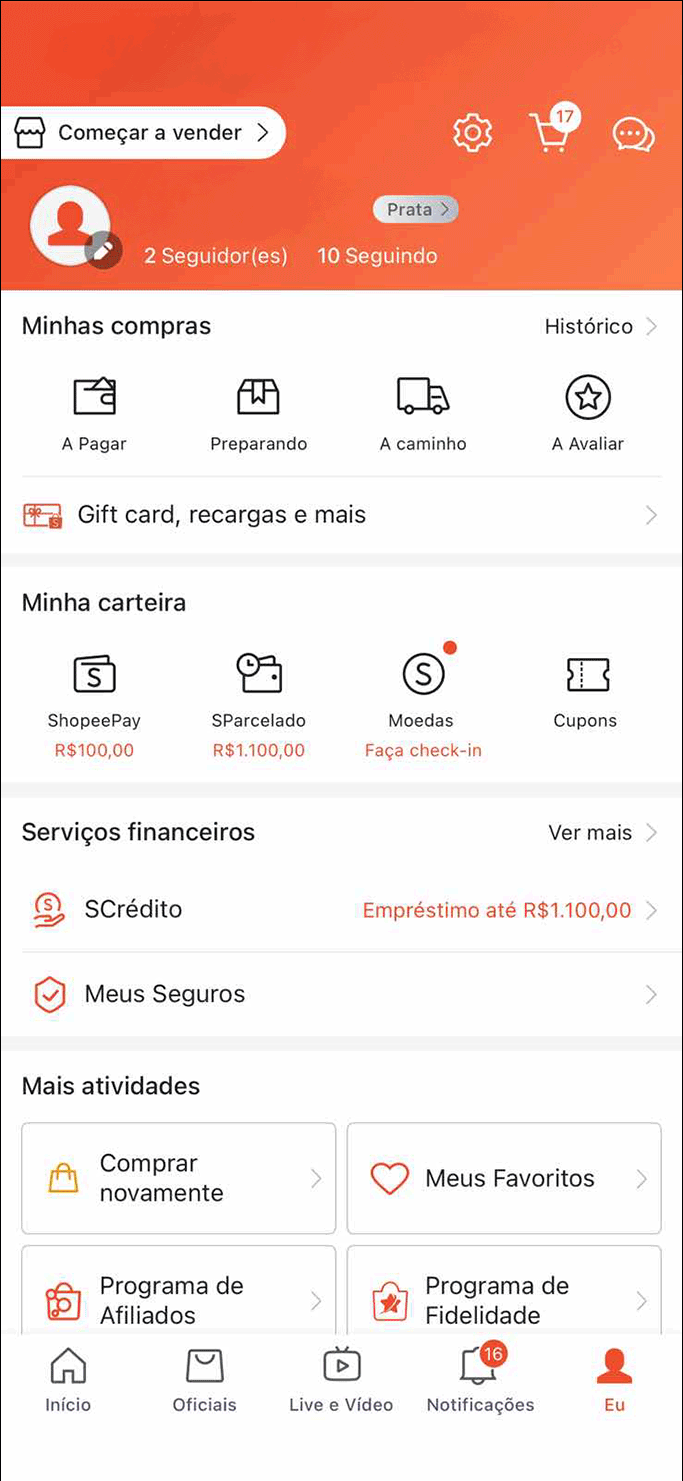Viewport: 683px width, 1481px height.
Task: Open the chat messages icon
Action: click(x=633, y=134)
